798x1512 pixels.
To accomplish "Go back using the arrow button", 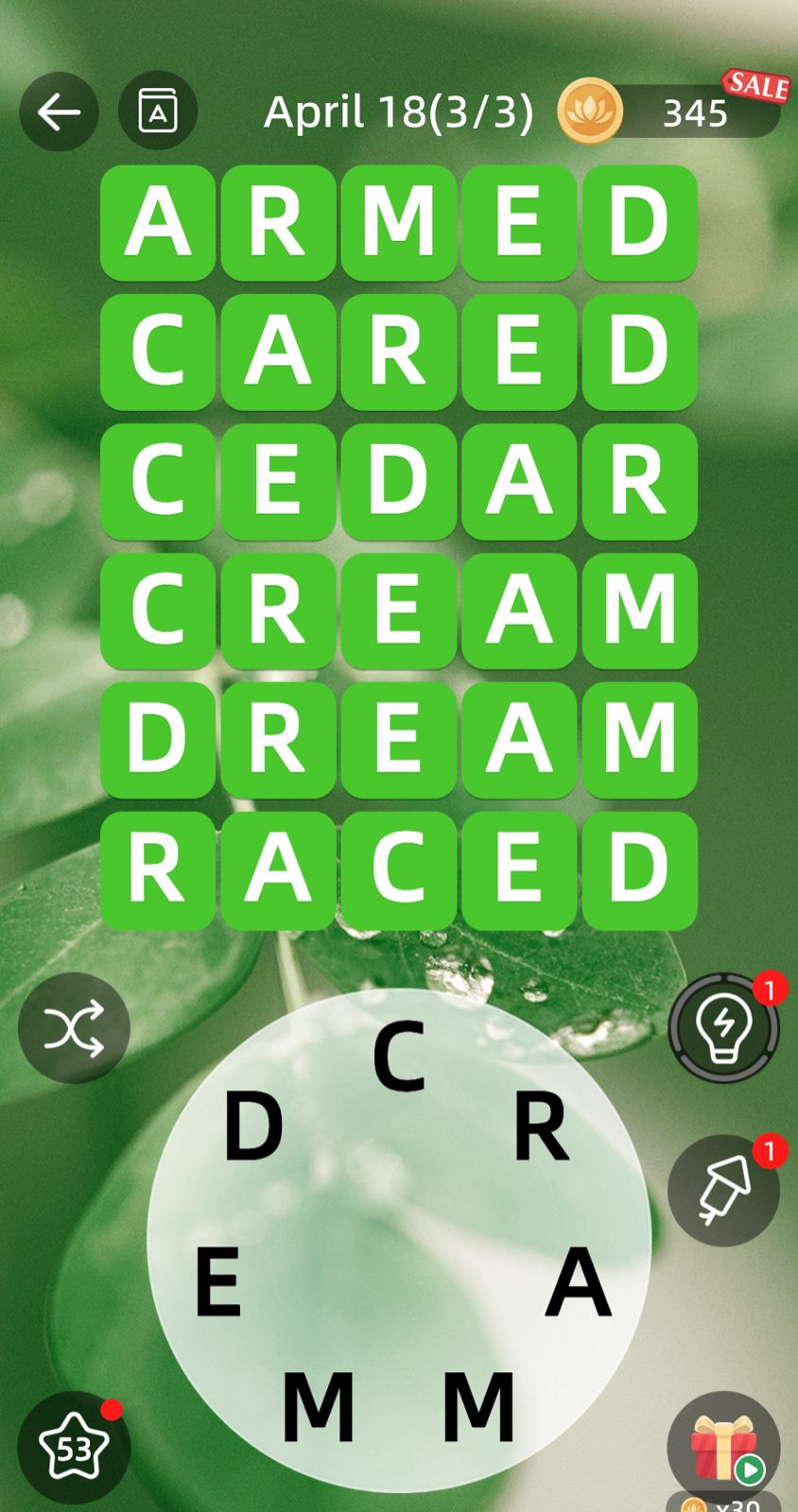I will click(x=59, y=112).
